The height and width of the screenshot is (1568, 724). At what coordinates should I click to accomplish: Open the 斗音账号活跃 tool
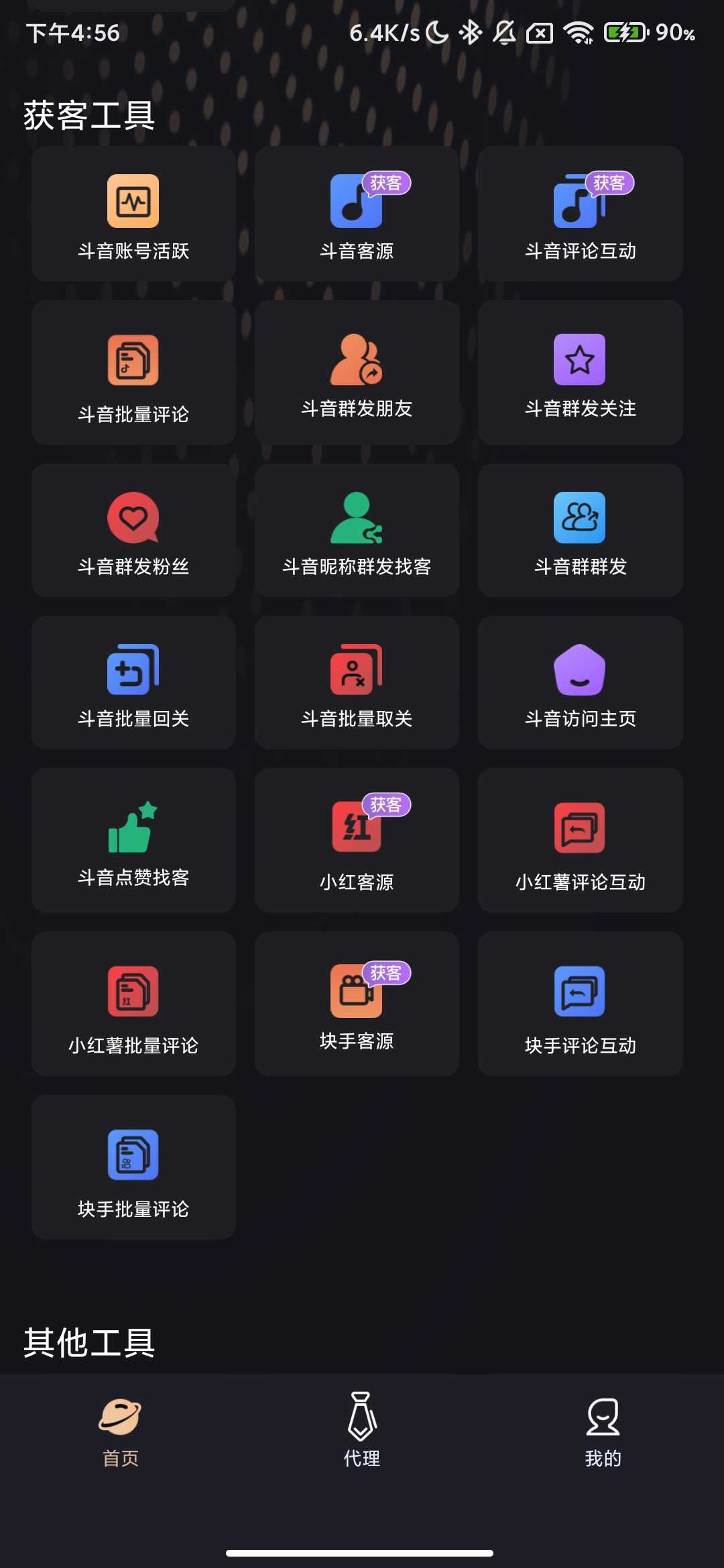click(133, 214)
